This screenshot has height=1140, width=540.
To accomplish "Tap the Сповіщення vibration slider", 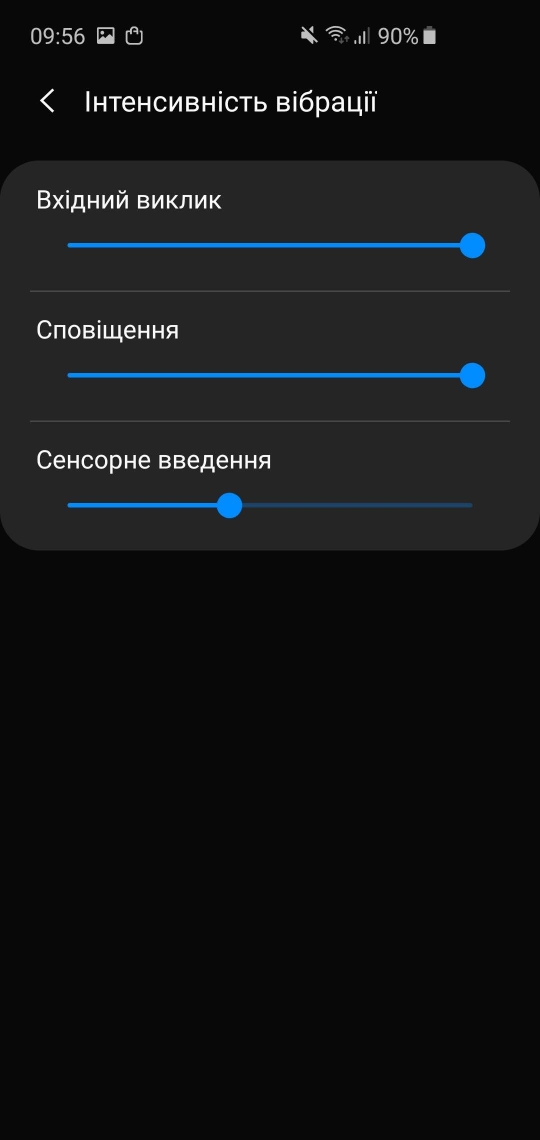I will [x=270, y=376].
